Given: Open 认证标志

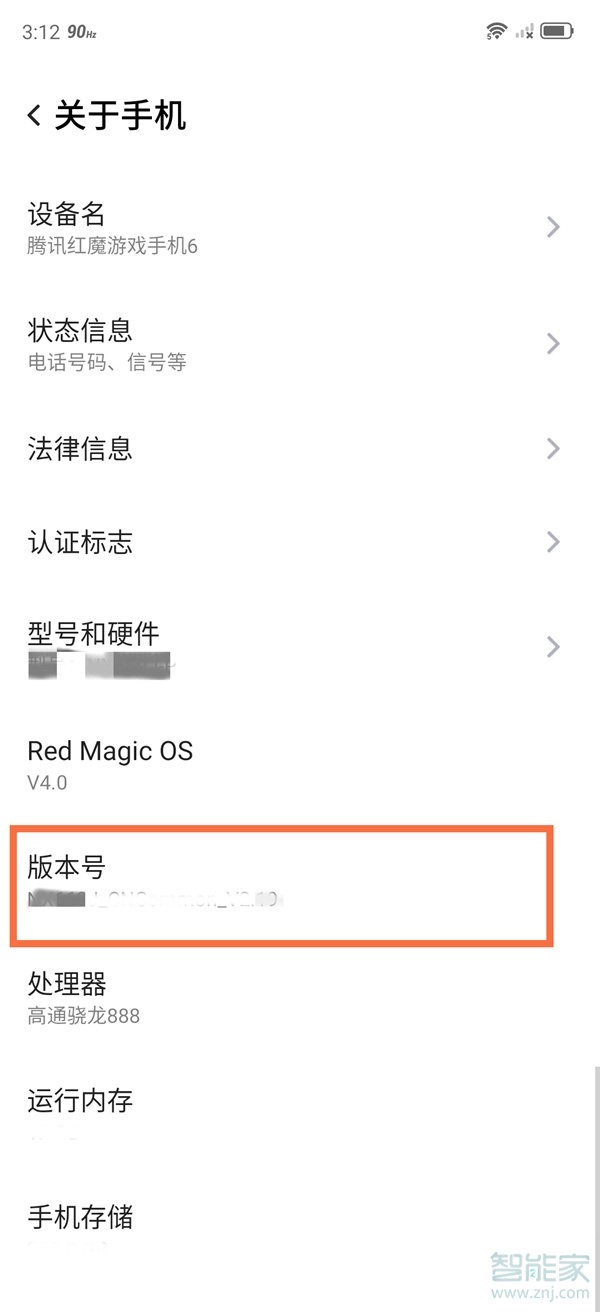Looking at the screenshot, I should [290, 543].
